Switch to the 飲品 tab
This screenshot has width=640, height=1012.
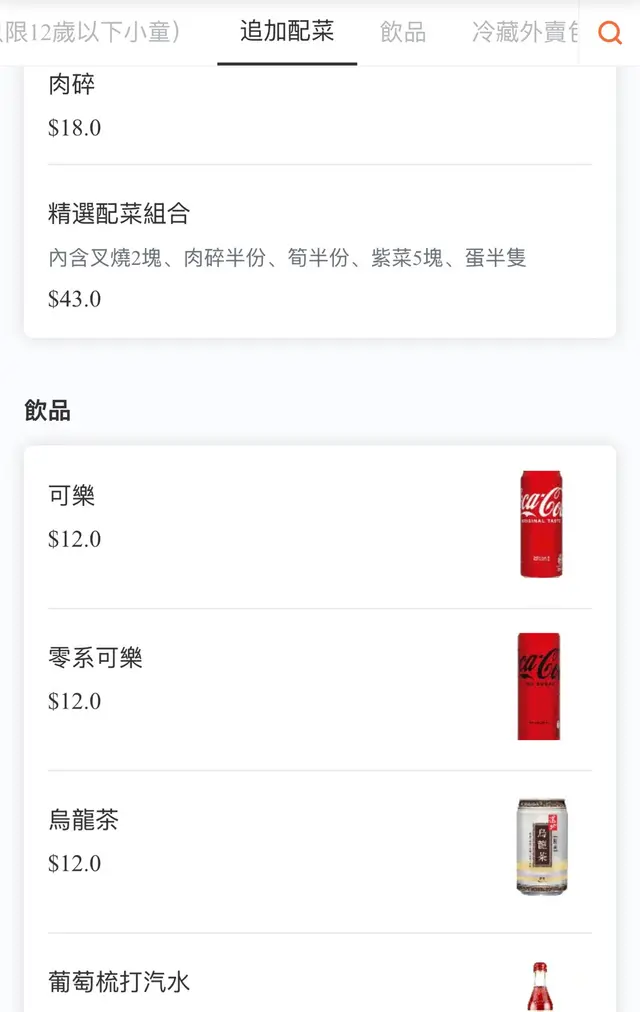point(403,32)
